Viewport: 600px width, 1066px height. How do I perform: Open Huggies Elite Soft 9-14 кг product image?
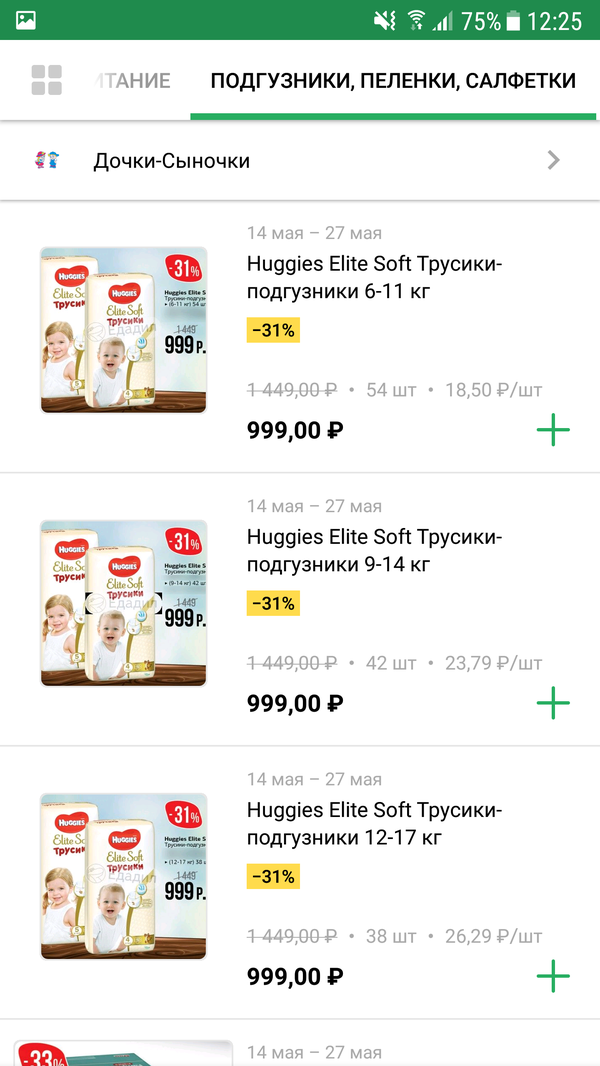coord(124,603)
